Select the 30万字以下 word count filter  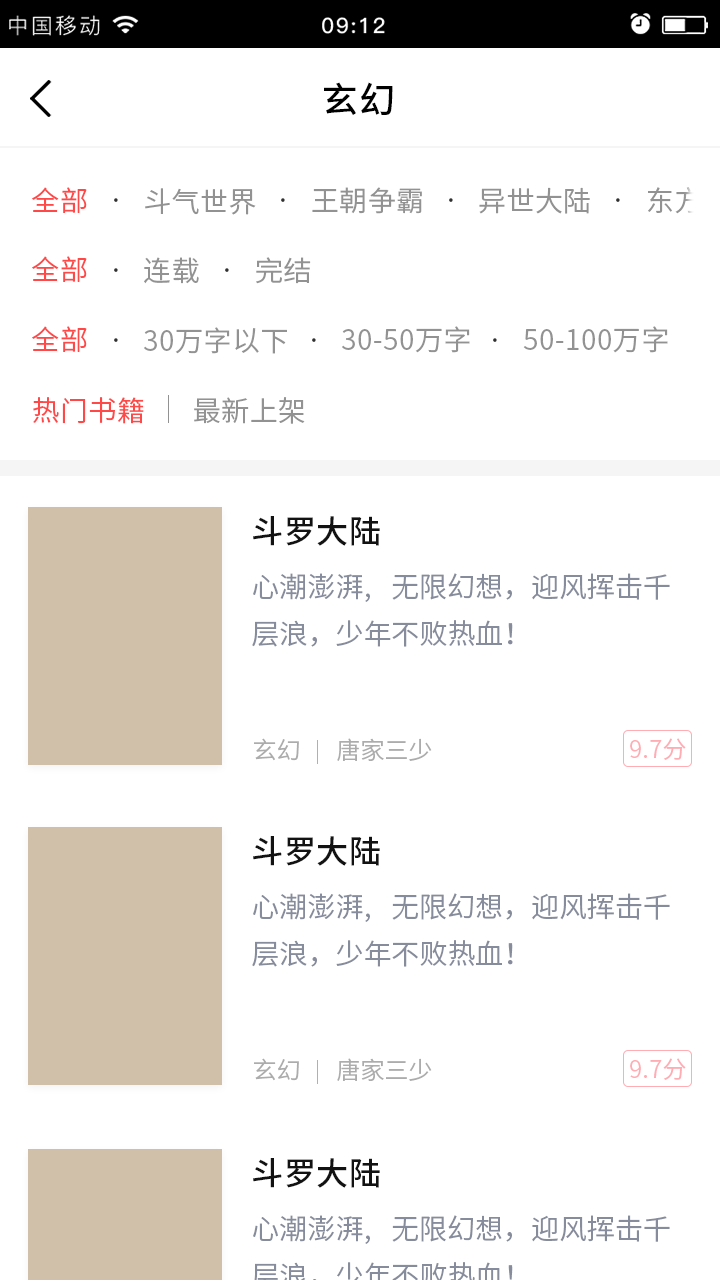coord(215,341)
